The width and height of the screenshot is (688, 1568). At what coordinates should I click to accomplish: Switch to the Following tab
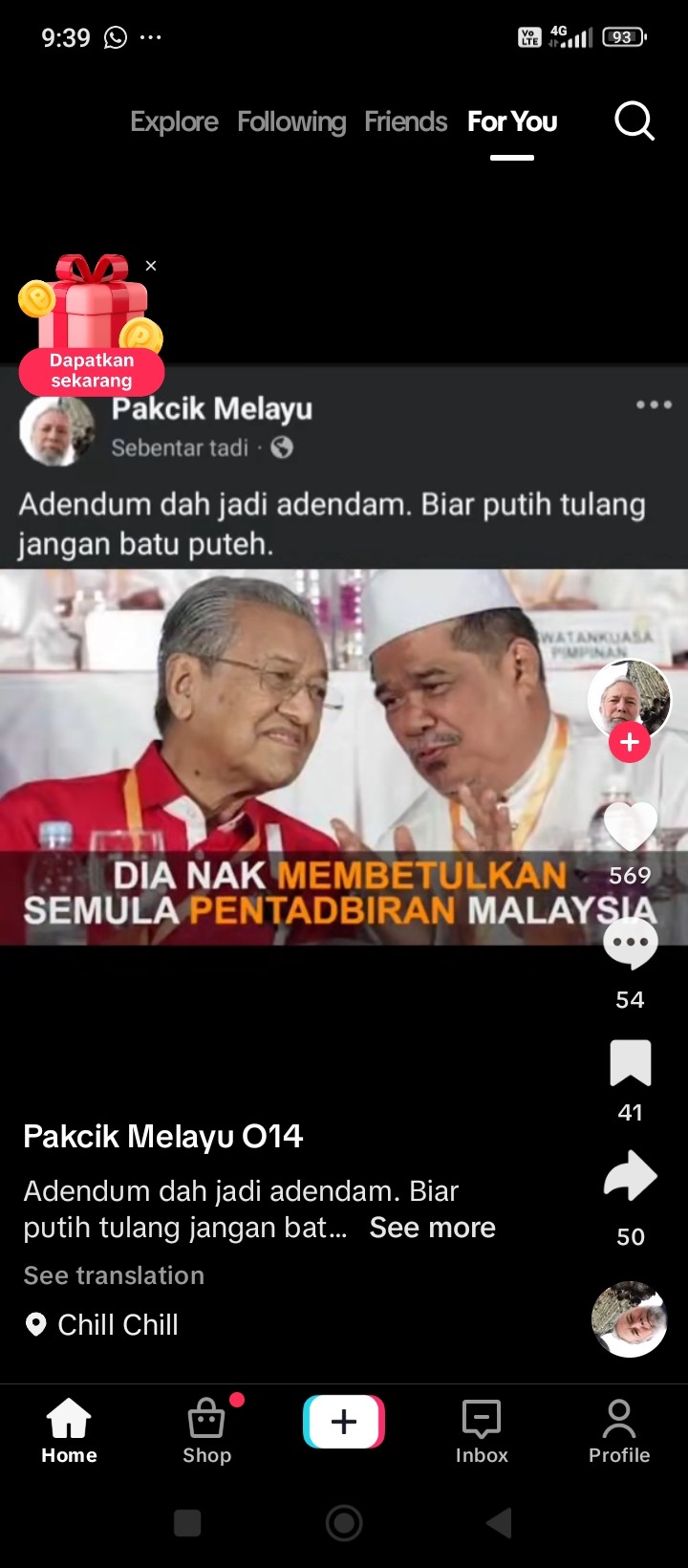(291, 121)
